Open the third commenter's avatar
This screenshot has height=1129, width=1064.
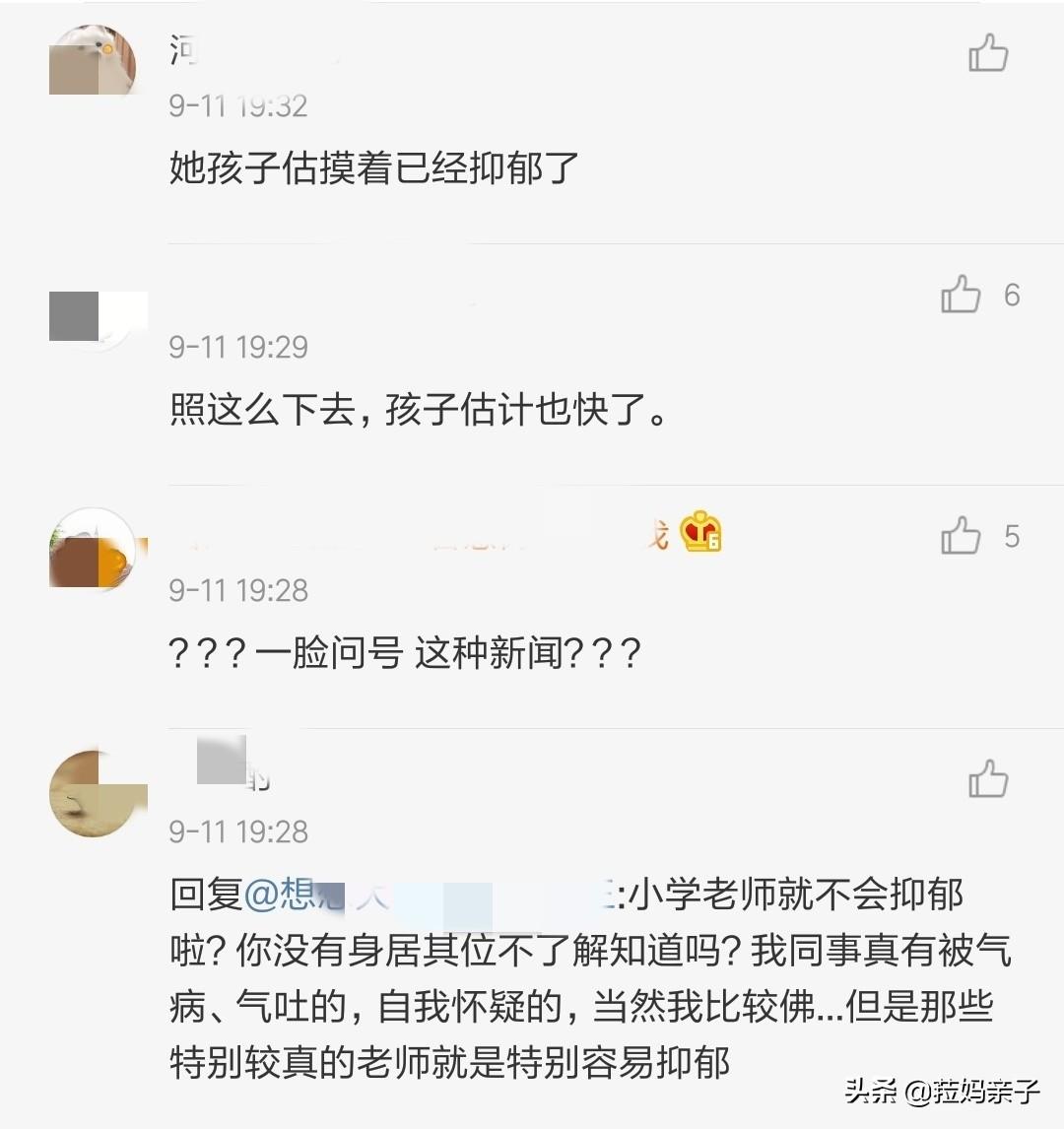96,550
